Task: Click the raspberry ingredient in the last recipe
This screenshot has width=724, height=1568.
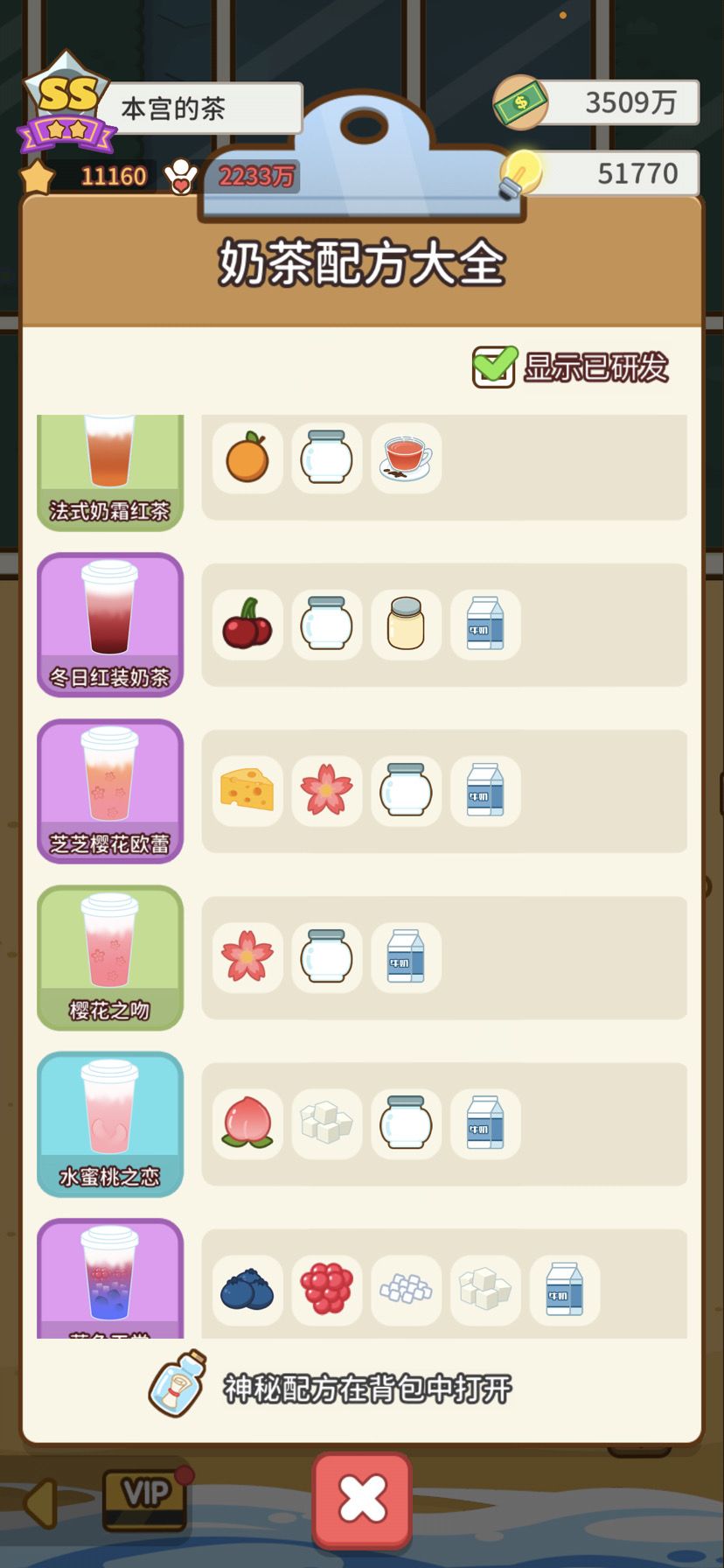Action: click(x=326, y=1289)
